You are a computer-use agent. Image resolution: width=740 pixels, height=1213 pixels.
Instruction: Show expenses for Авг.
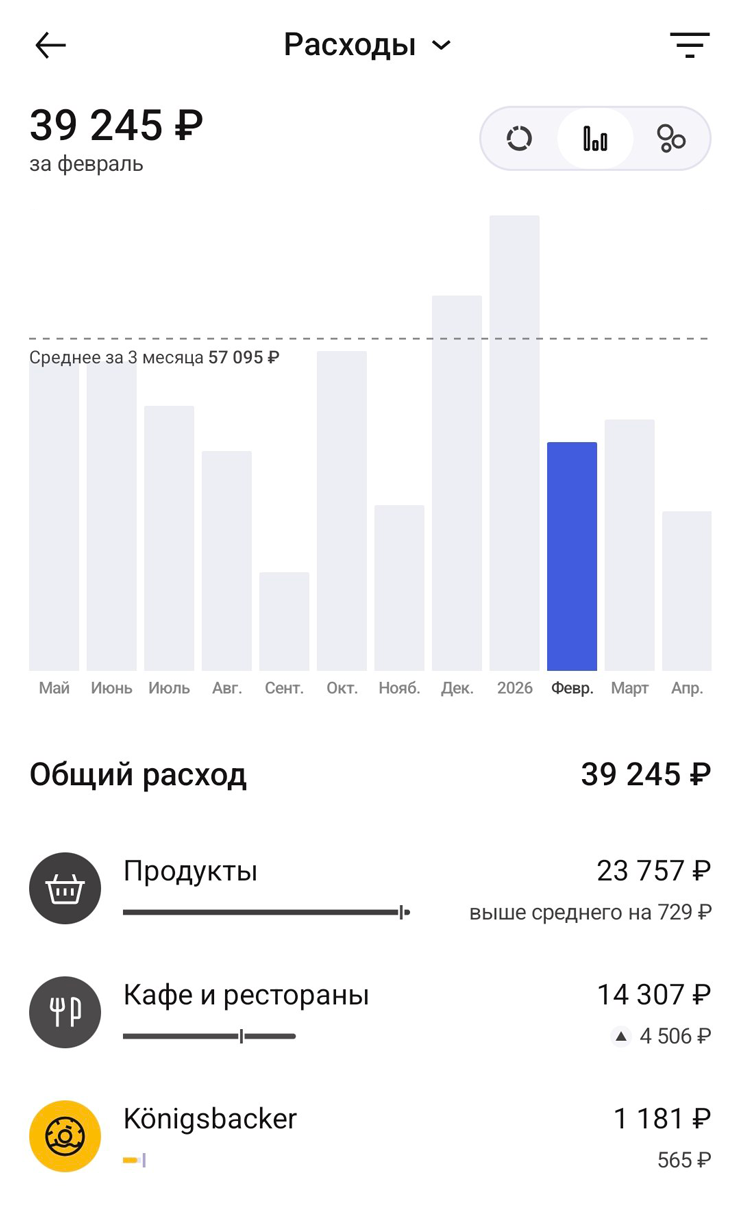227,560
